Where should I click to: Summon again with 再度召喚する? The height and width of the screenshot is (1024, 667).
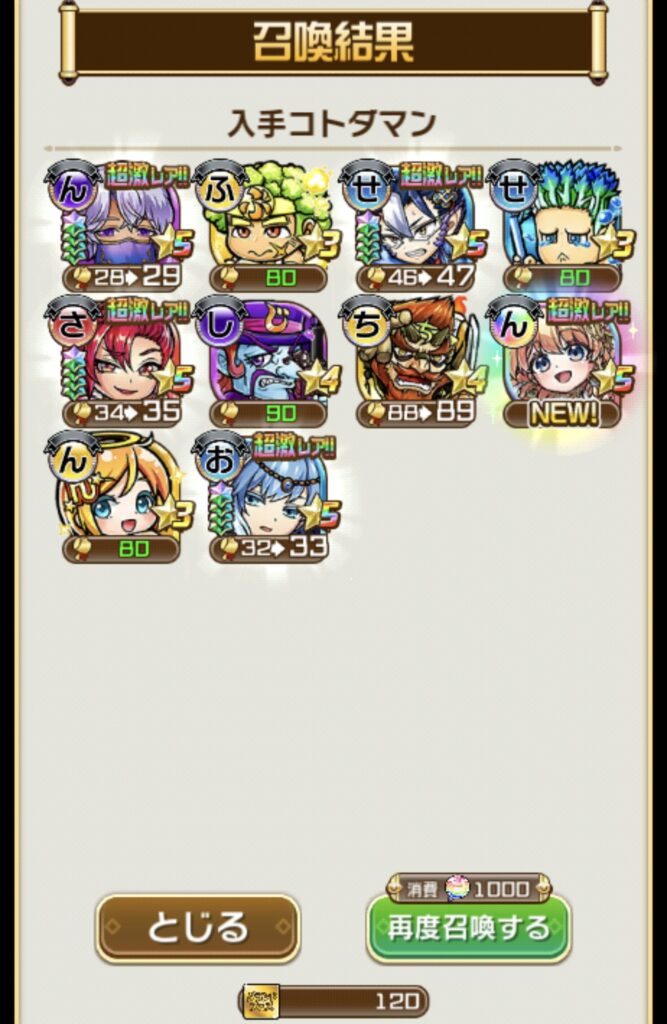[x=468, y=928]
